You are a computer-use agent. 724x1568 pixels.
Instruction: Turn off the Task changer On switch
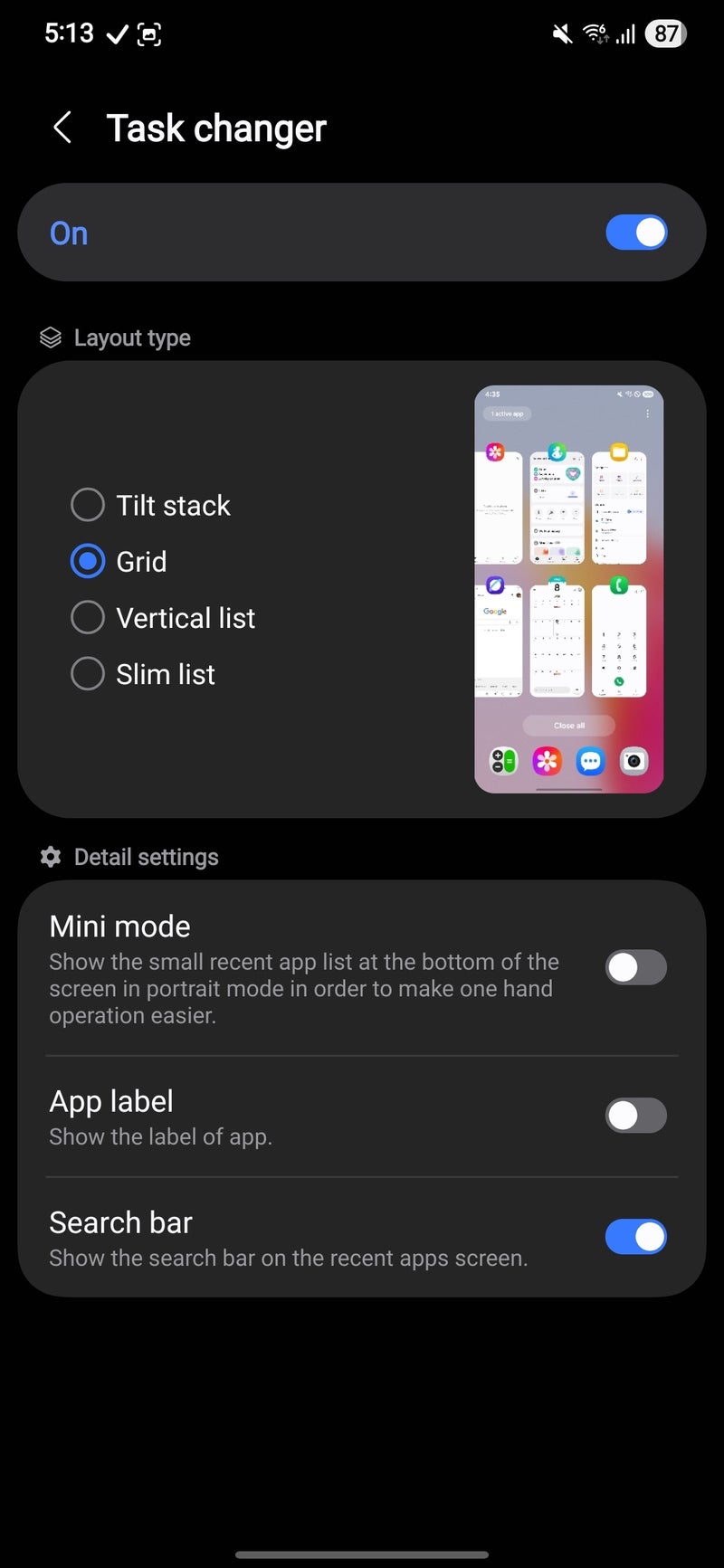pyautogui.click(x=635, y=232)
